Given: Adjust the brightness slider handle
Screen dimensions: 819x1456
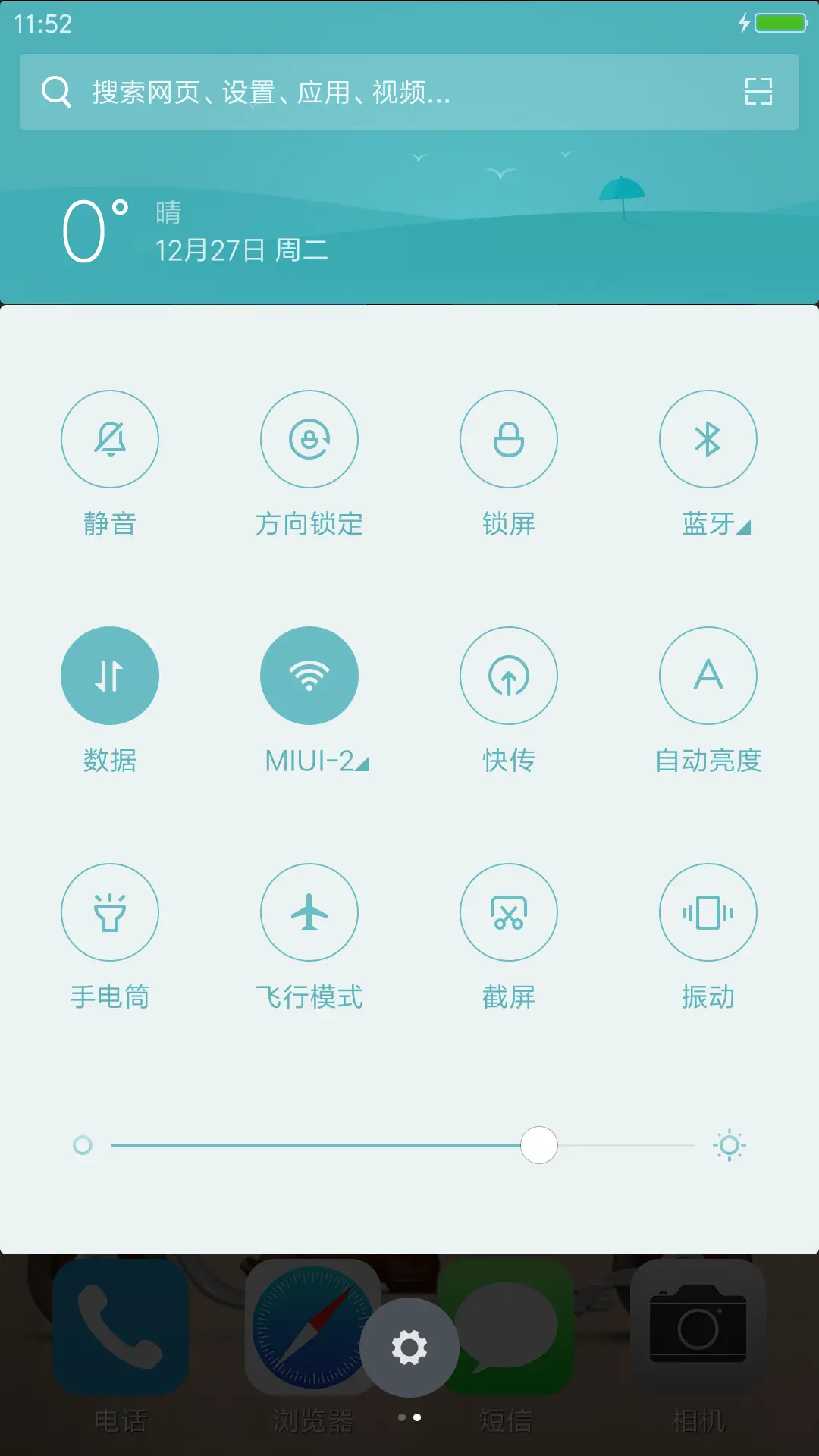Looking at the screenshot, I should 539,1147.
